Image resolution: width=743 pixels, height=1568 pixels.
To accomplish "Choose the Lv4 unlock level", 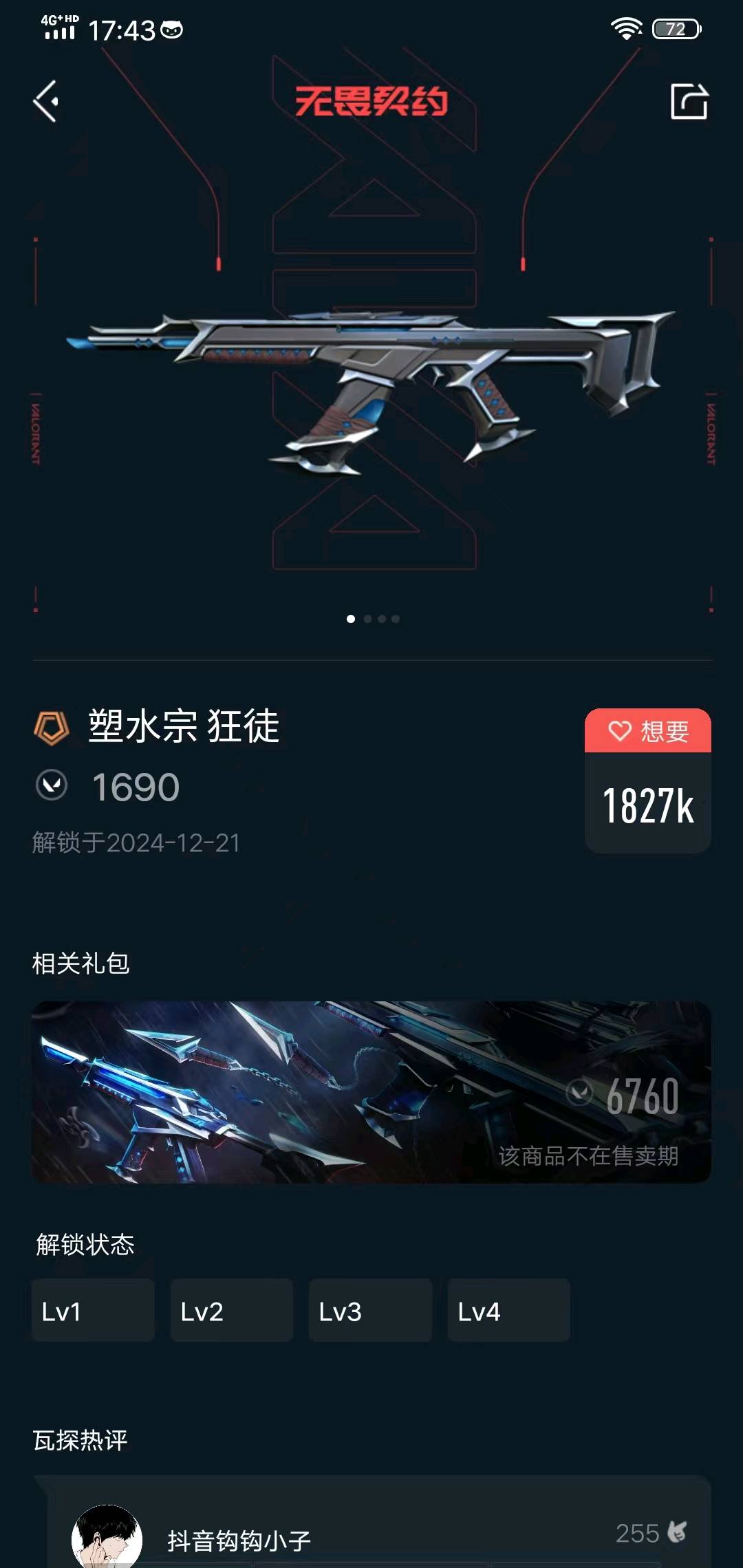I will tap(508, 1311).
